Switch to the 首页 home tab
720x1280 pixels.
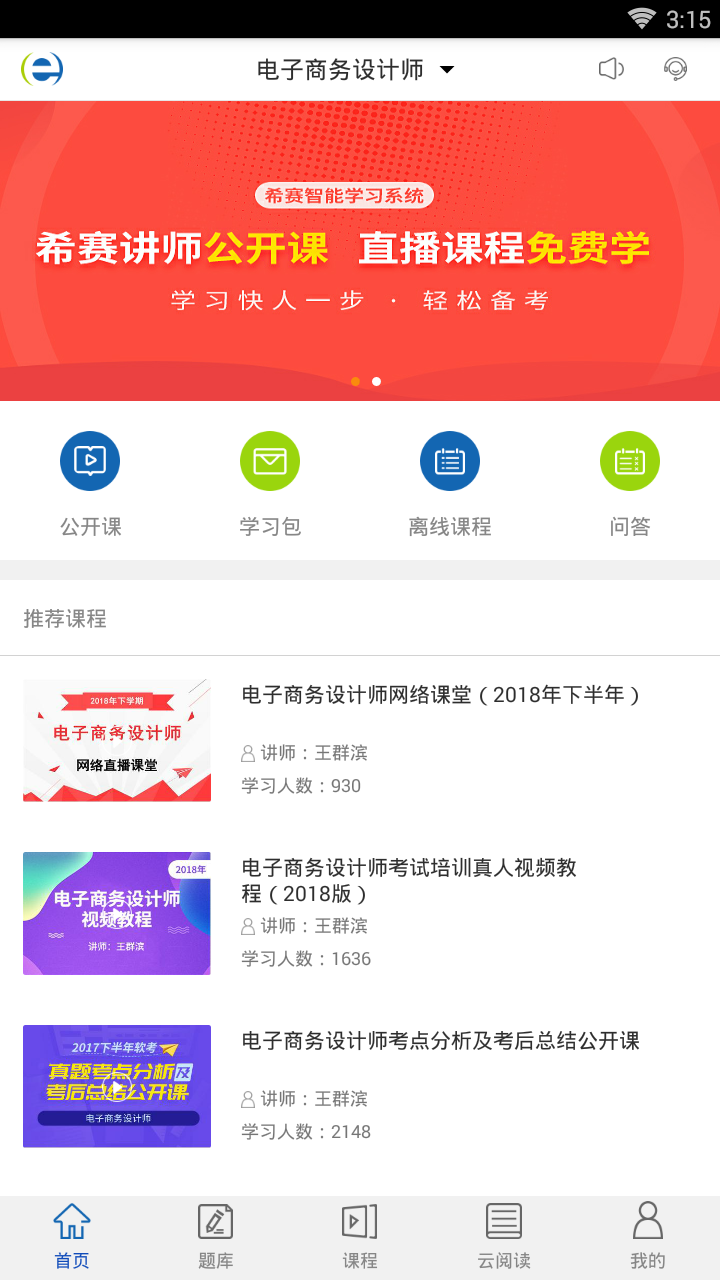coord(71,1234)
